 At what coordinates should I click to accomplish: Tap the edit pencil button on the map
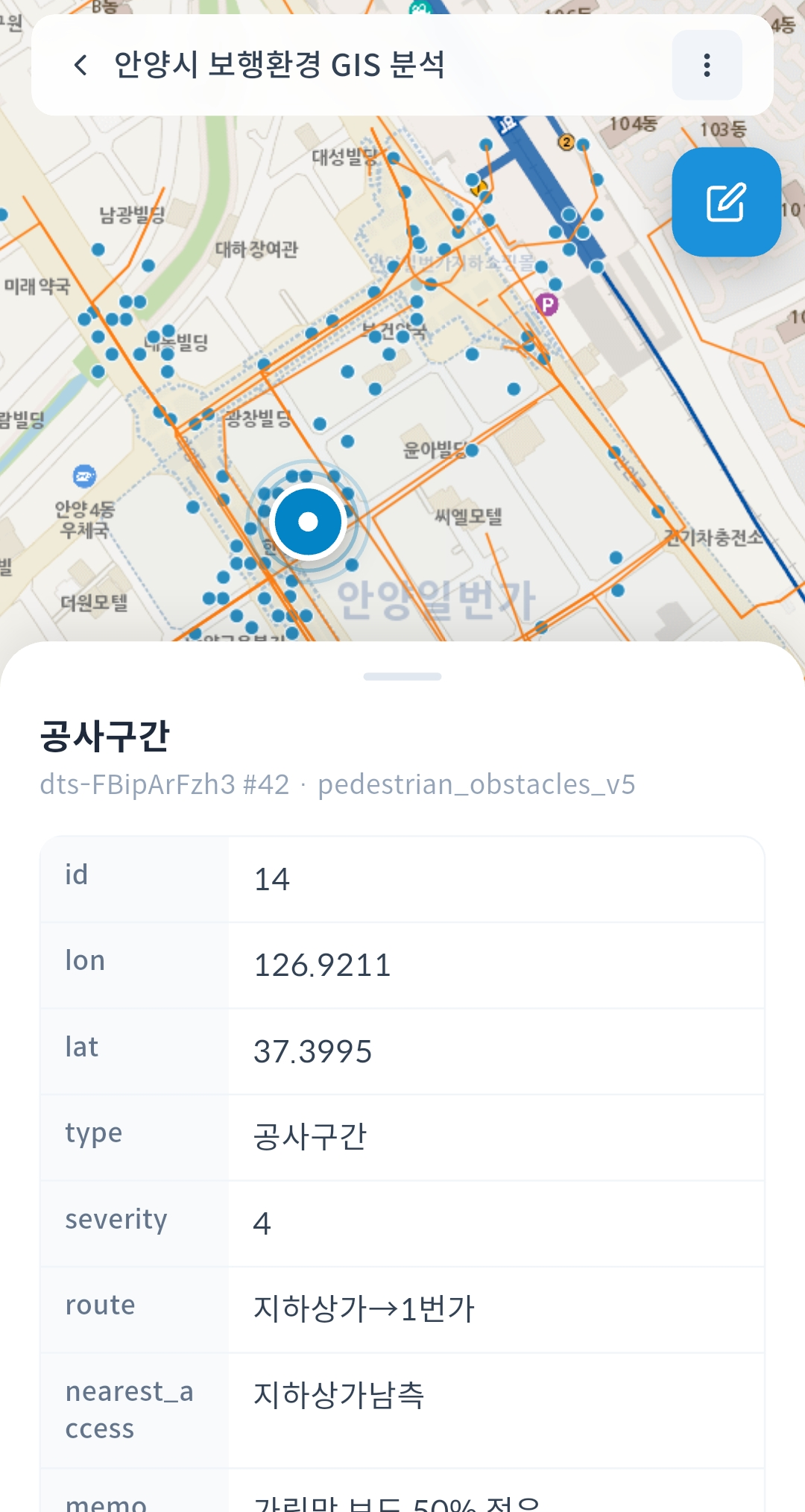click(x=725, y=201)
